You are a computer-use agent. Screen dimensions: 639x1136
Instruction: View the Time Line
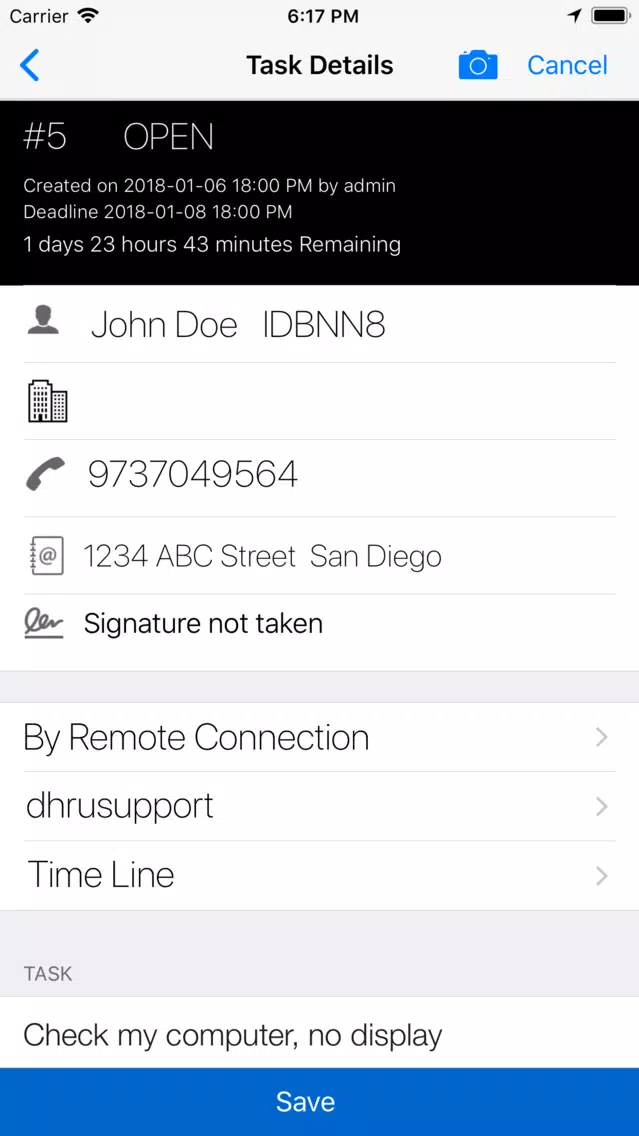point(320,875)
